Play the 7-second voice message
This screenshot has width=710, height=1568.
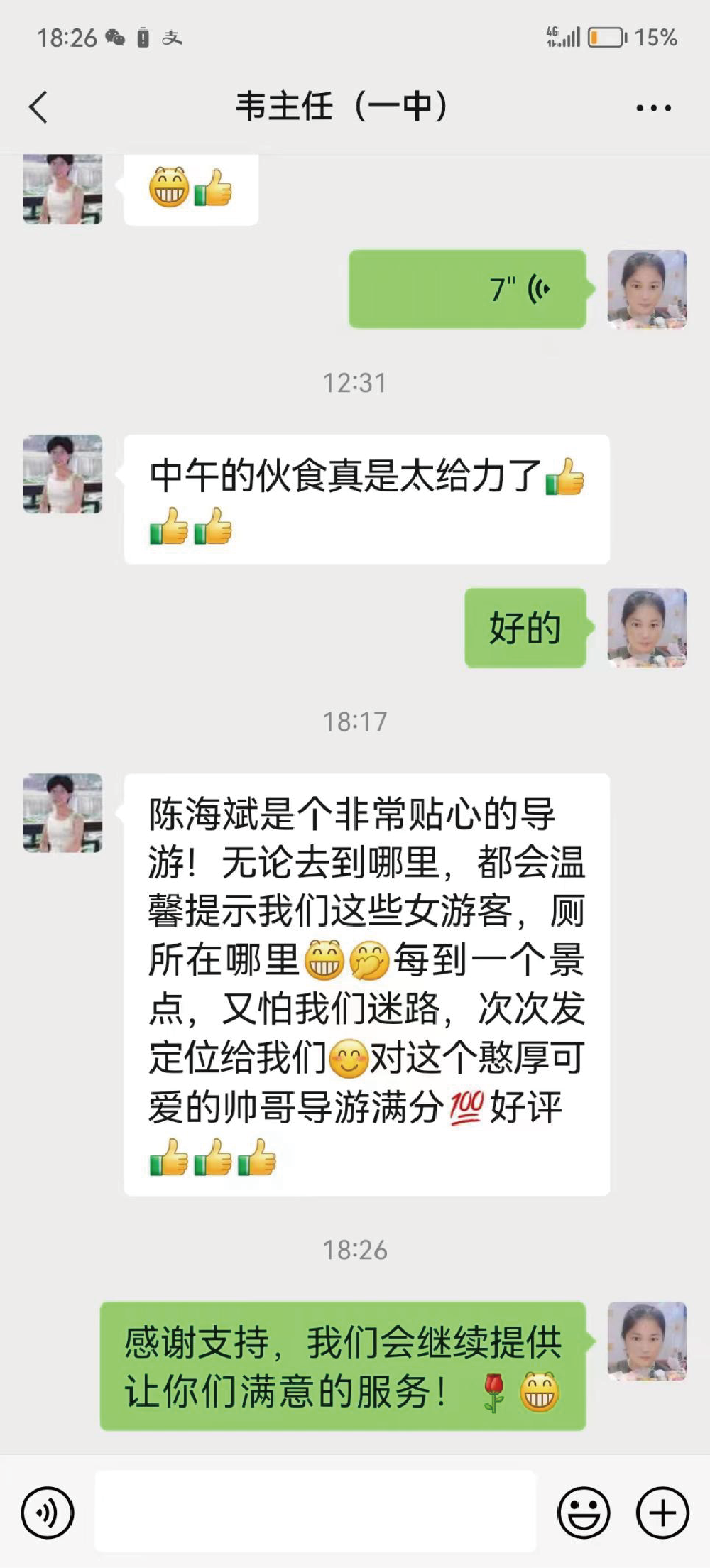(x=467, y=289)
